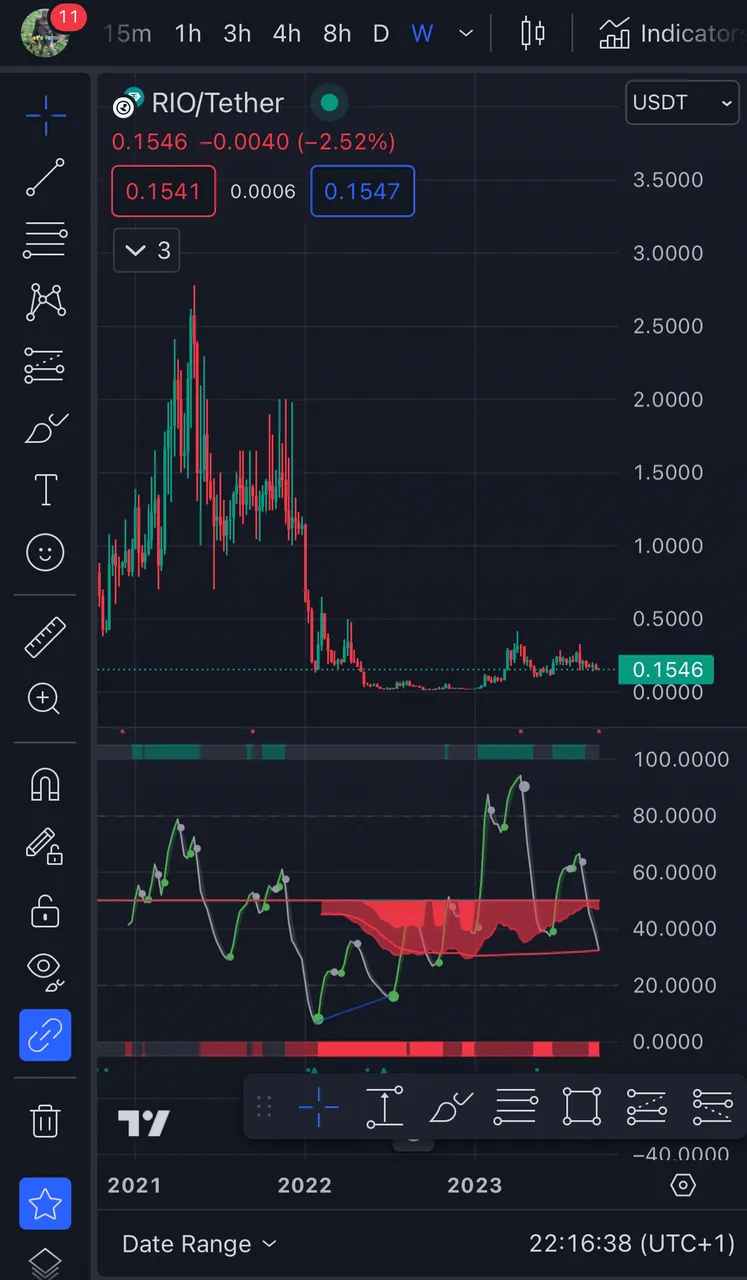The height and width of the screenshot is (1280, 747).
Task: Switch to the 1h timeframe
Action: coord(188,33)
